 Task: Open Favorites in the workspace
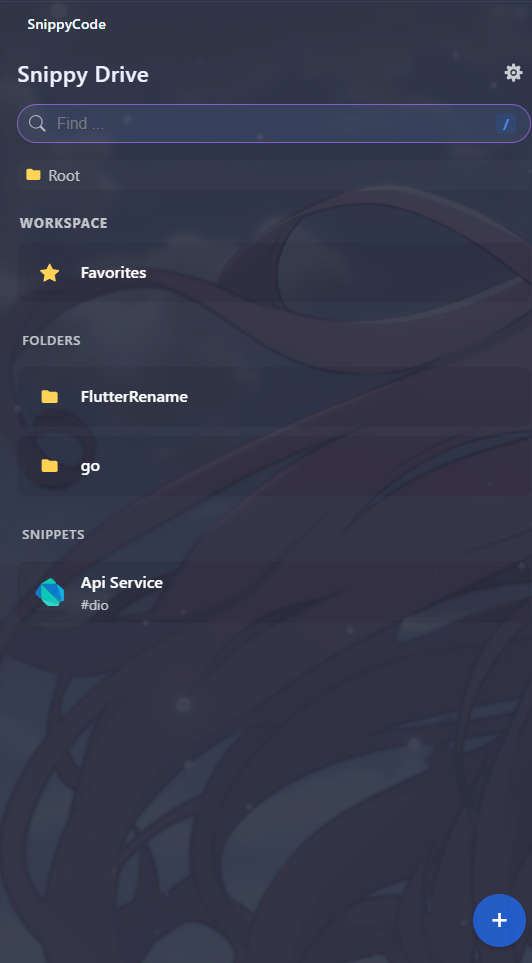[x=273, y=273]
